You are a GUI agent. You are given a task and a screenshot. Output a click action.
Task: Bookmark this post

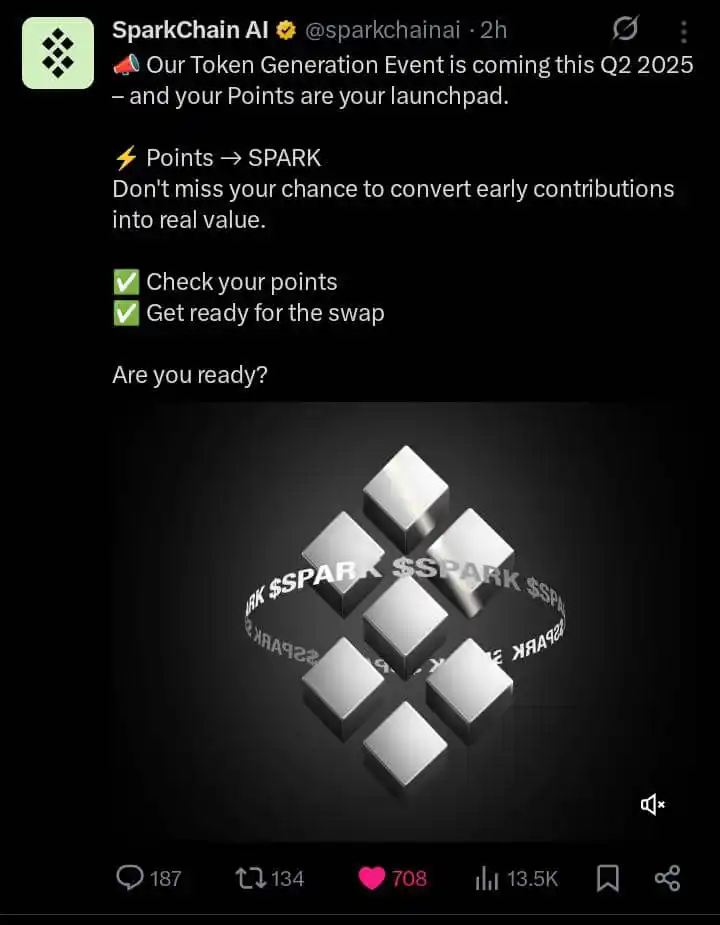(x=607, y=878)
